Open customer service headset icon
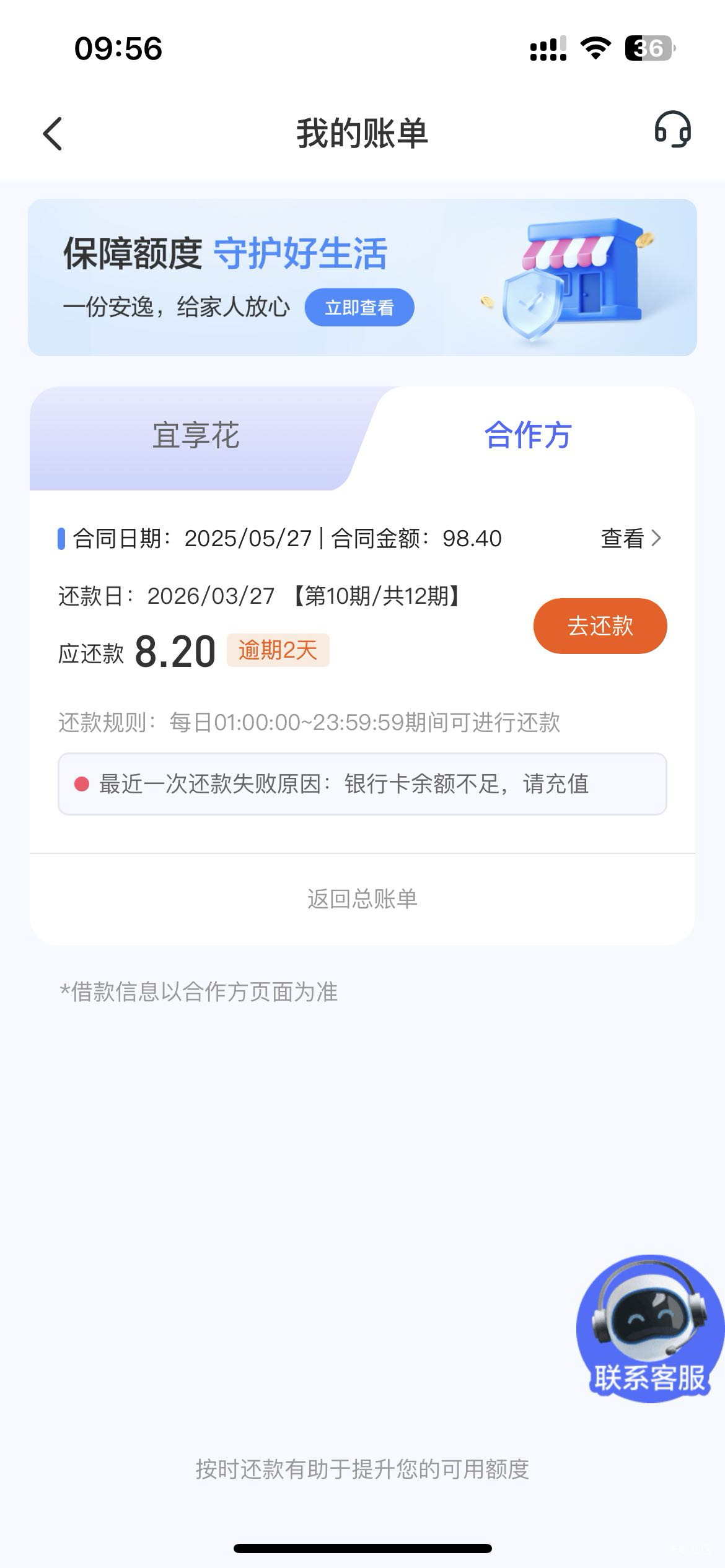Image resolution: width=725 pixels, height=1568 pixels. [672, 129]
